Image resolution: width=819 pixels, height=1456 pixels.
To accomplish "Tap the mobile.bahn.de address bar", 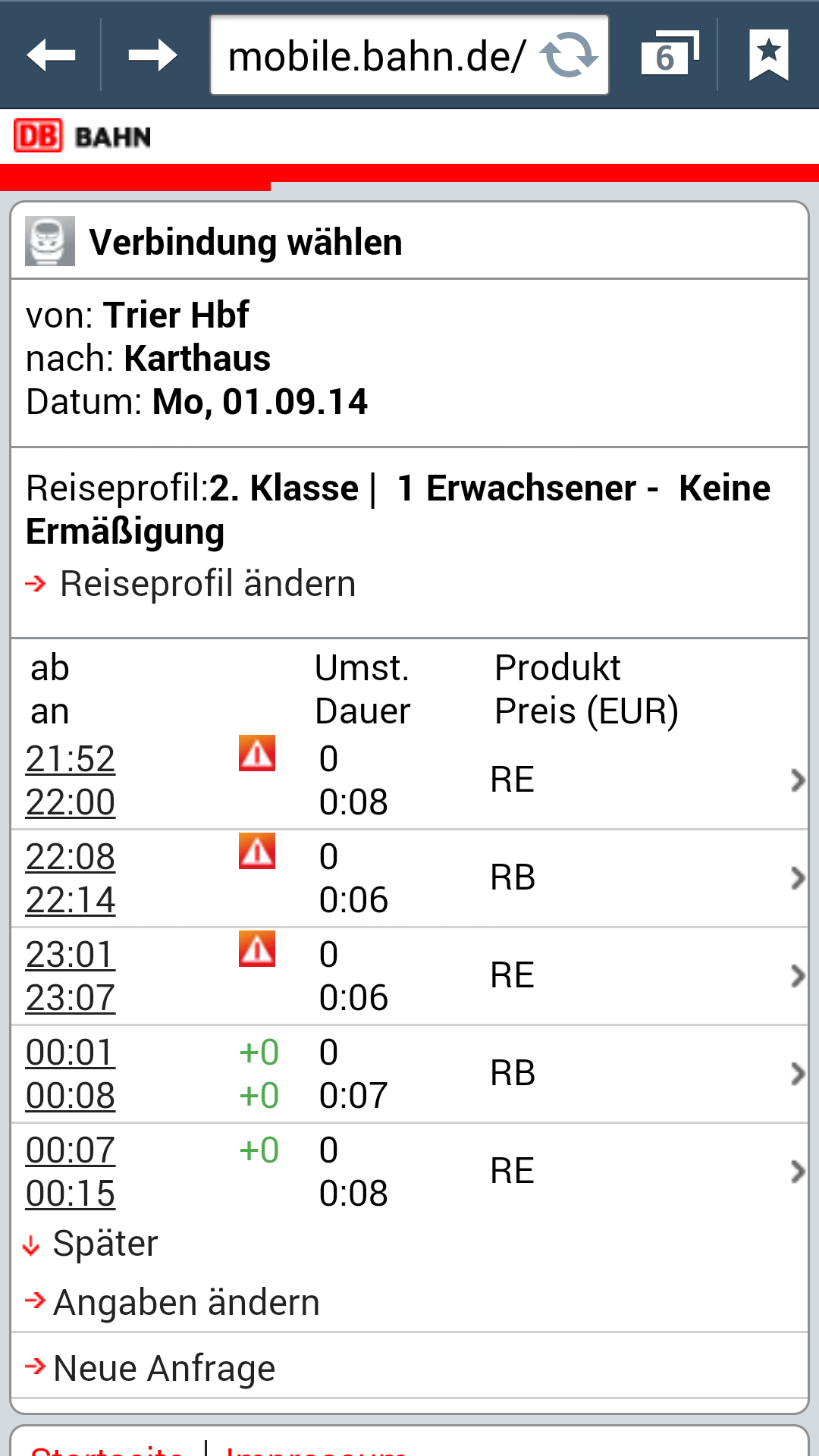I will pyautogui.click(x=376, y=55).
